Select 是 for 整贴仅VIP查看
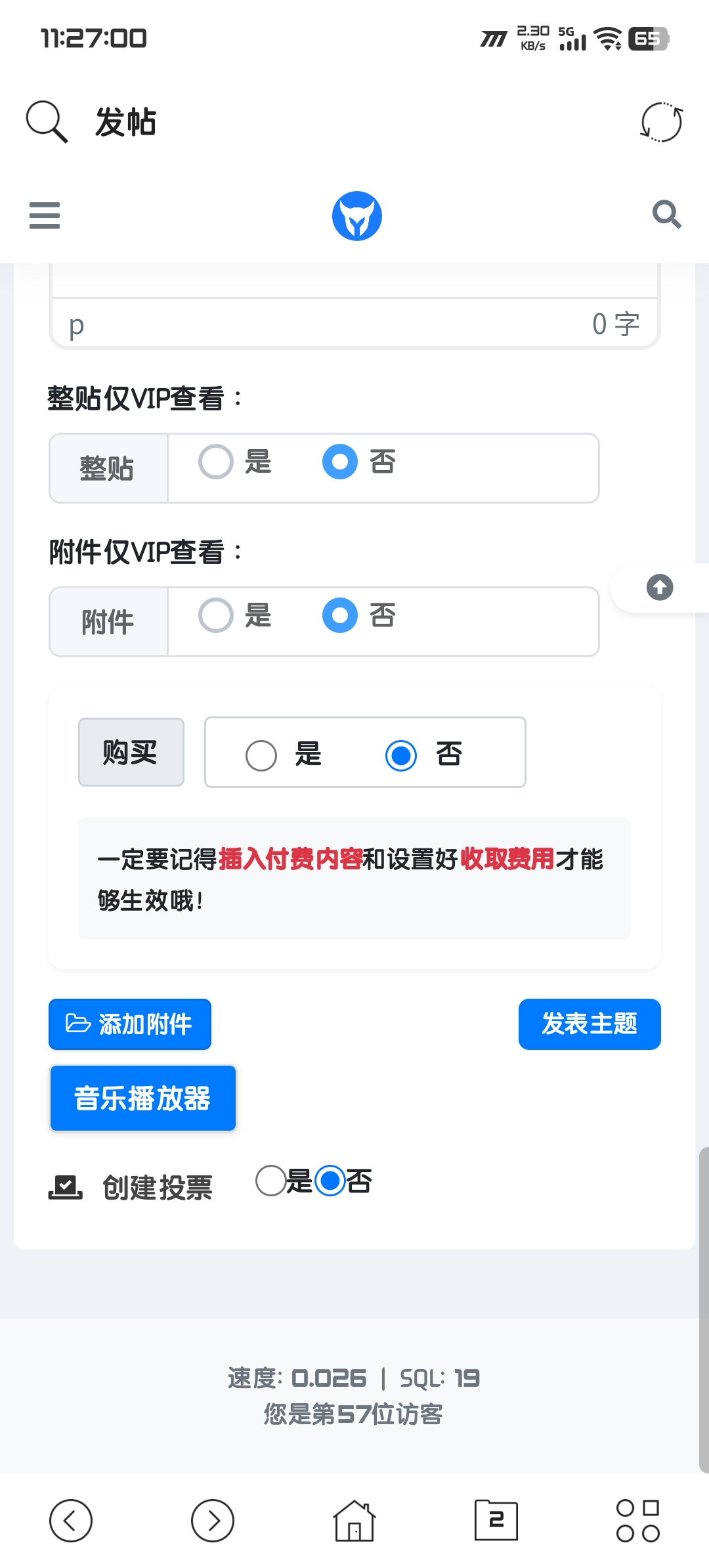 point(216,462)
